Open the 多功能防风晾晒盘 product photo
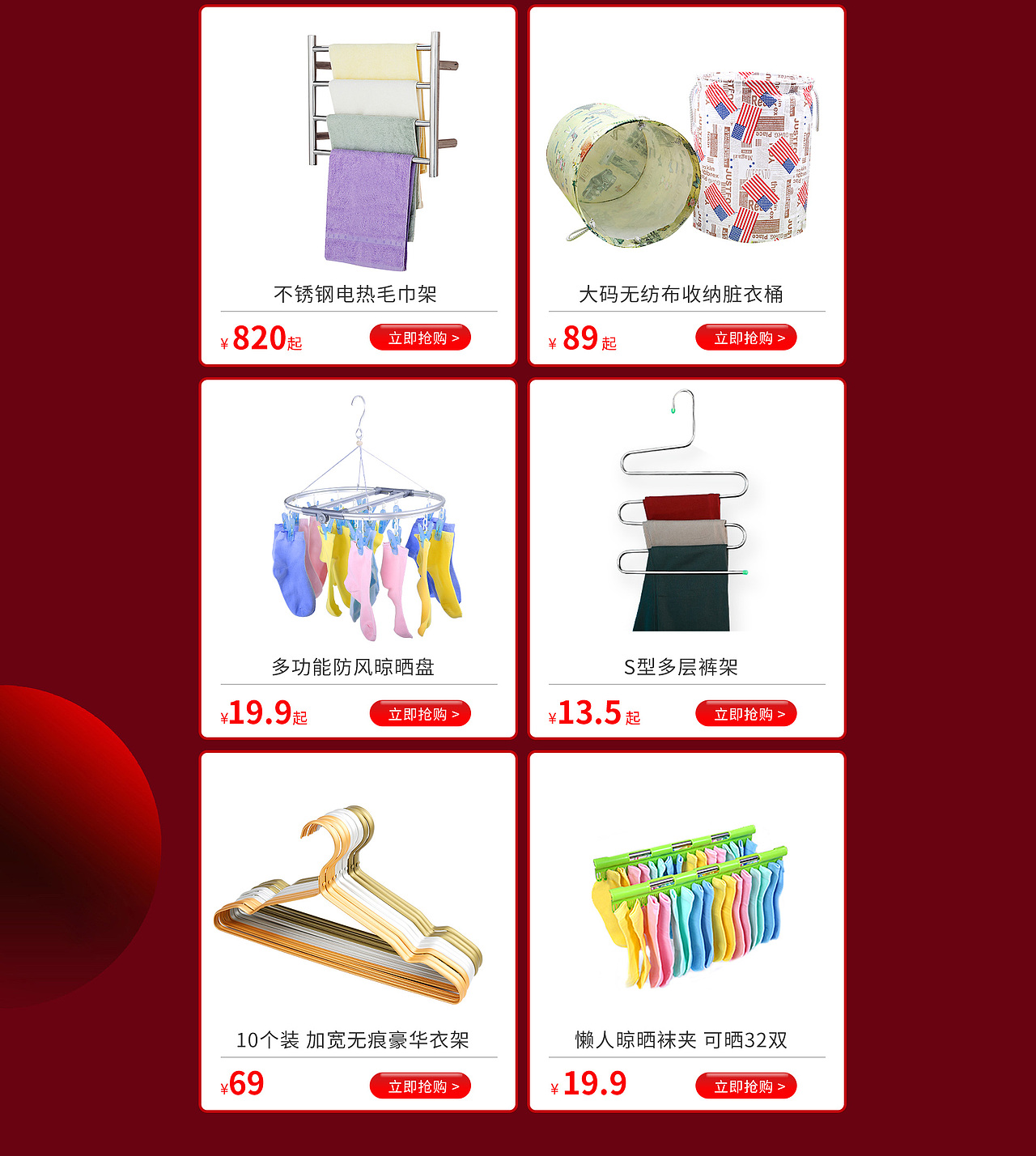The width and height of the screenshot is (1036, 1156). pyautogui.click(x=356, y=518)
